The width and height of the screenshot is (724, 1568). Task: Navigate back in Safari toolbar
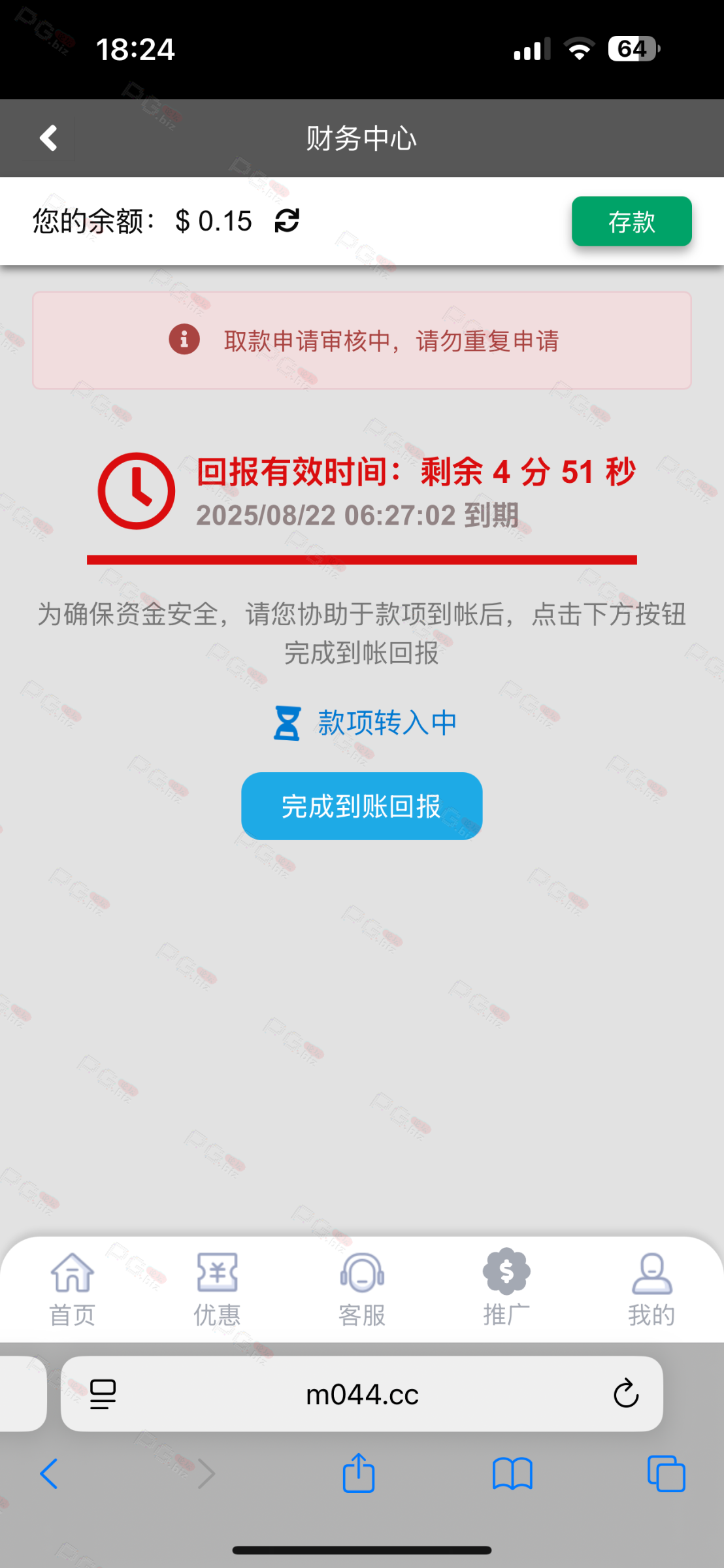50,1474
